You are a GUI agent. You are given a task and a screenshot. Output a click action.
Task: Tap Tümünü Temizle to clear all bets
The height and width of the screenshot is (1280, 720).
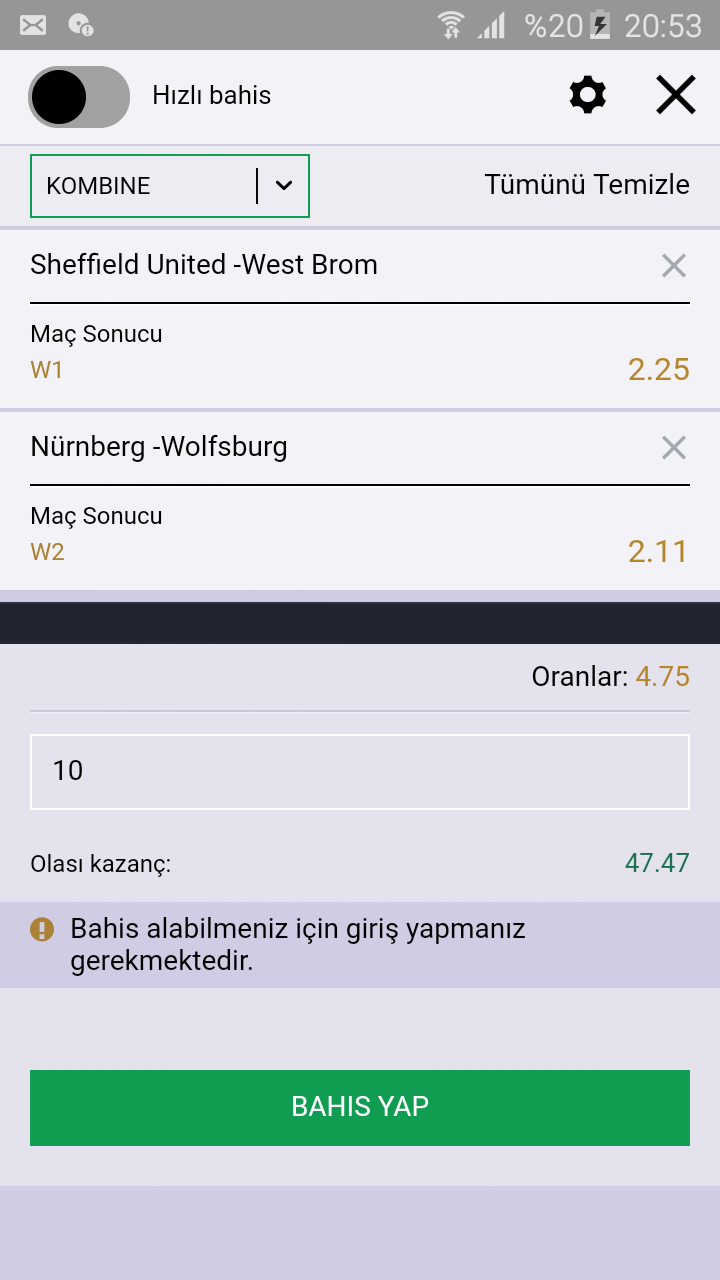point(587,185)
